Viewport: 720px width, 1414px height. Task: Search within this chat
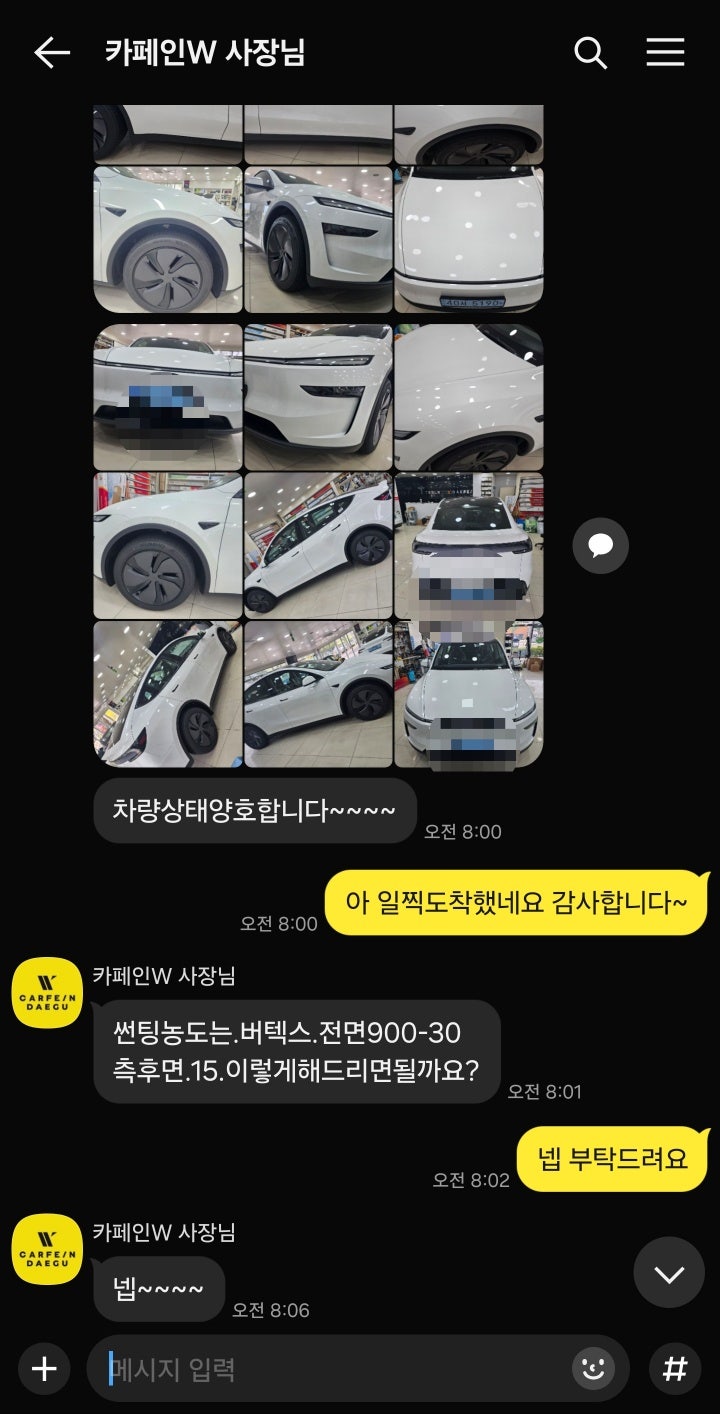[x=590, y=53]
